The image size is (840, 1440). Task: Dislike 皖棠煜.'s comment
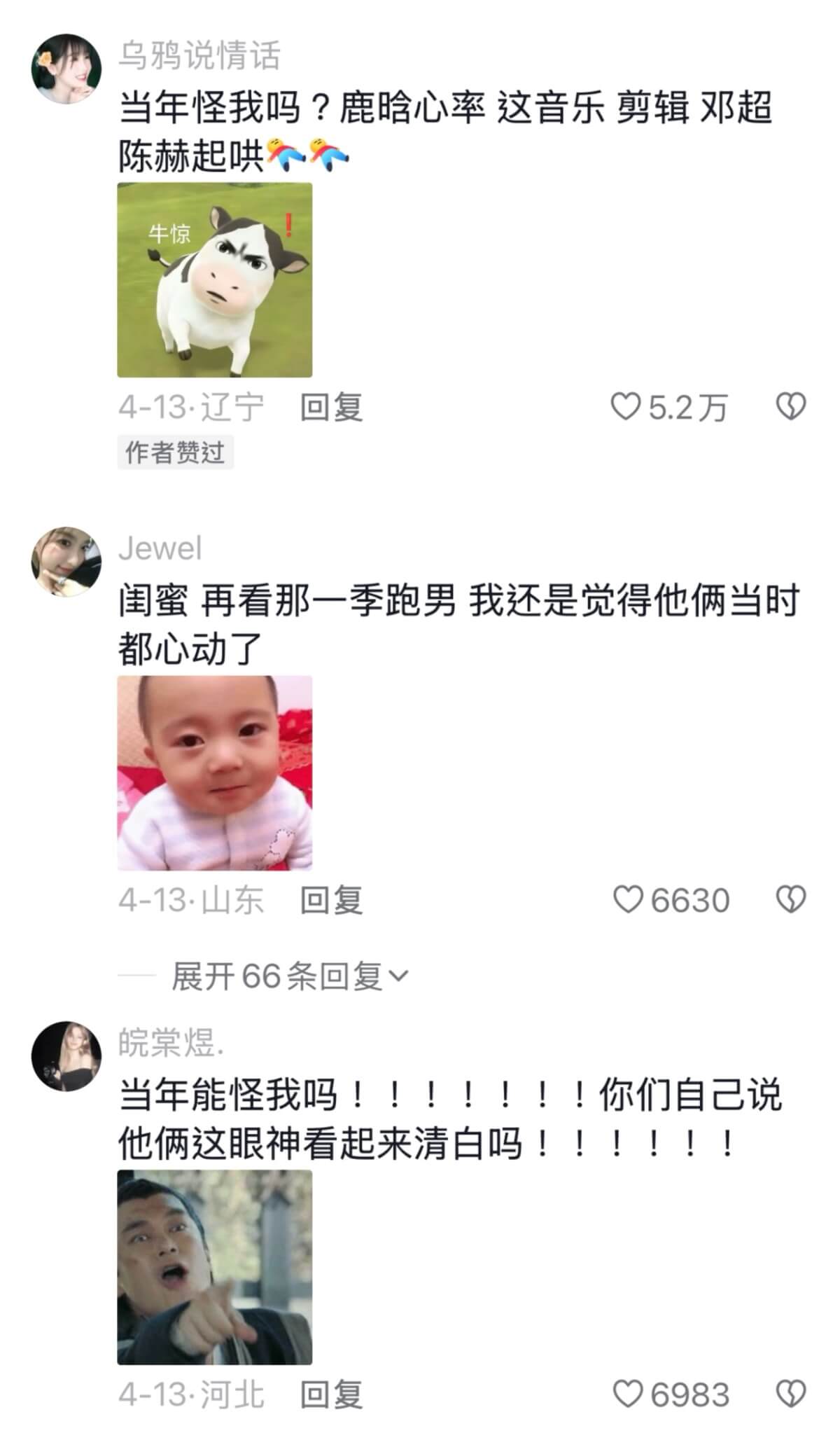pos(791,1394)
